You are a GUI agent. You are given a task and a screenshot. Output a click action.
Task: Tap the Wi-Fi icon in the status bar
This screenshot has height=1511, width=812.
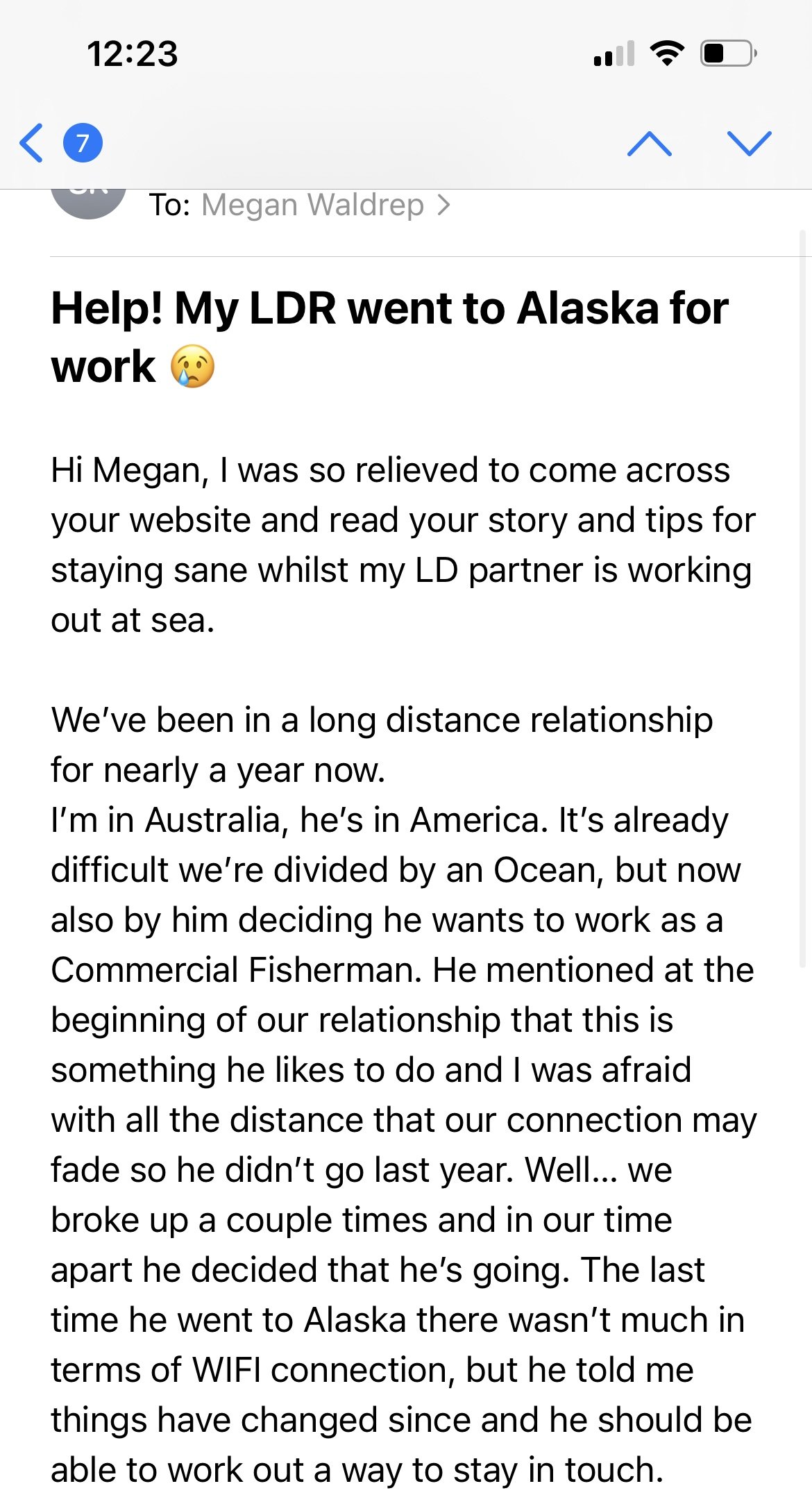coord(668,52)
